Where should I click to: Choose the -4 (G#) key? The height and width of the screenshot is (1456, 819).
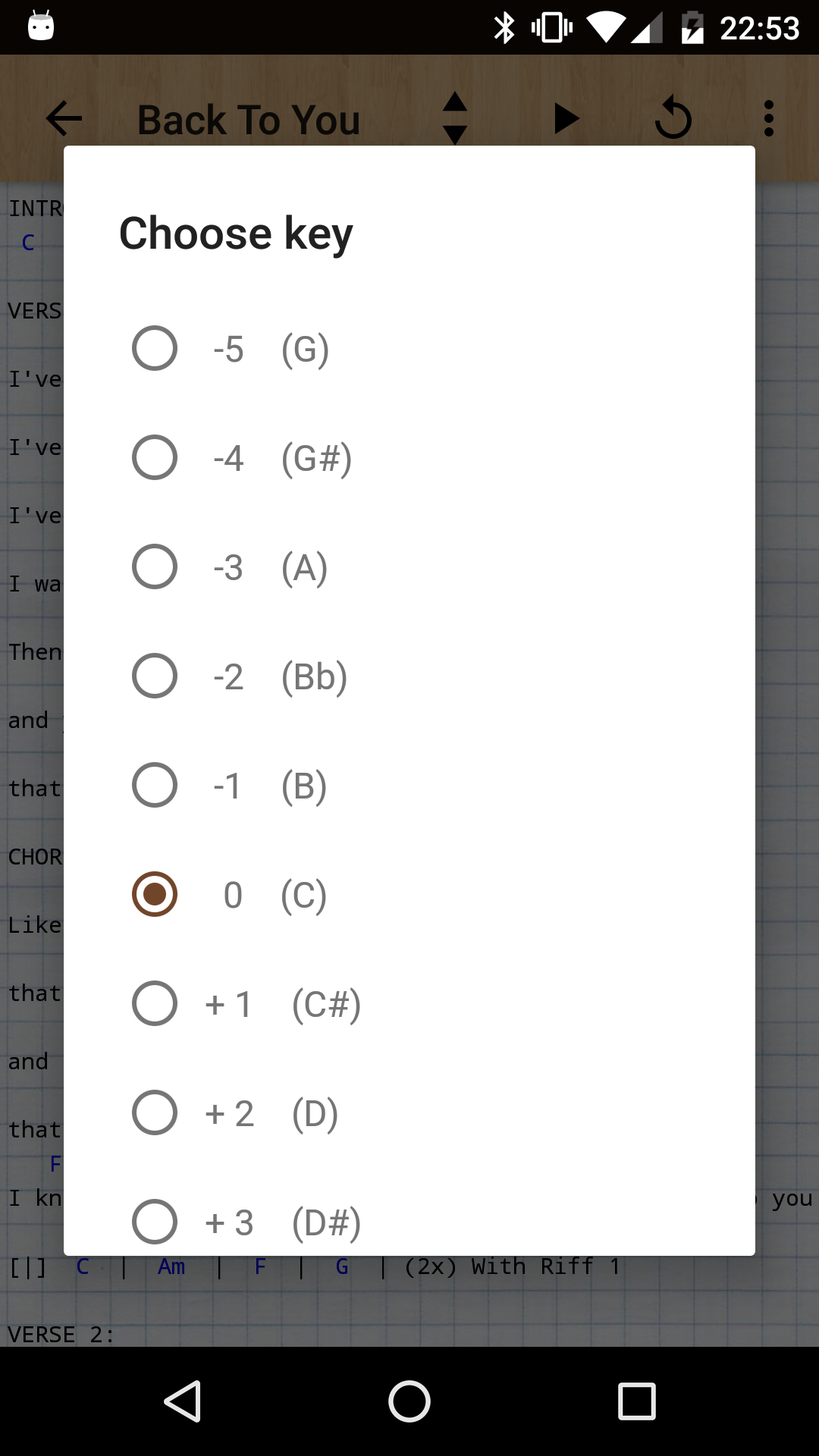point(409,457)
